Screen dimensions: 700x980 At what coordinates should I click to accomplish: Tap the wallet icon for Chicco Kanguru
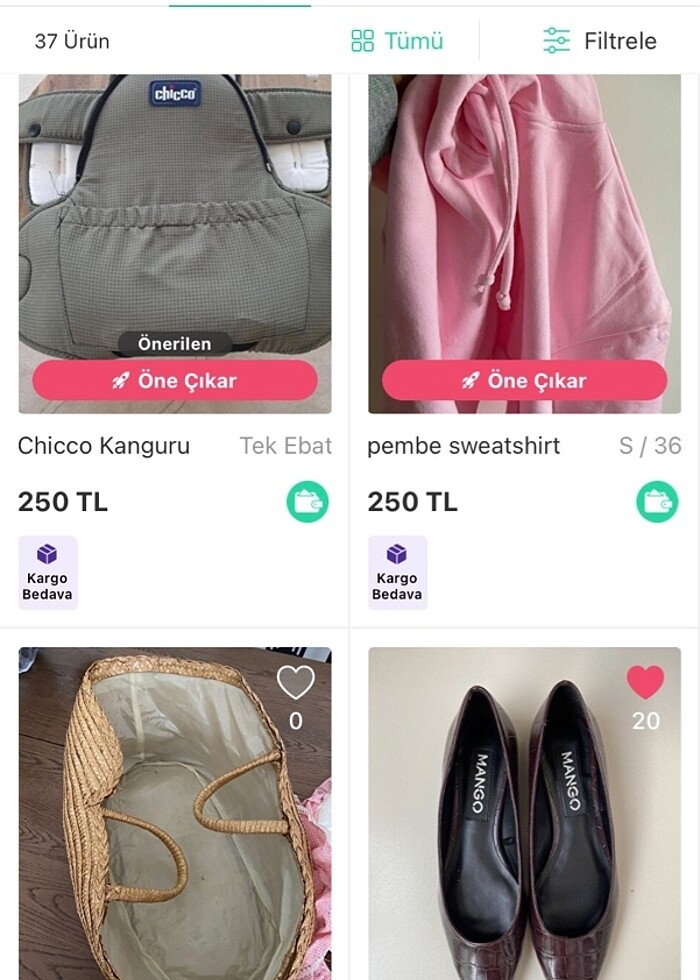[307, 502]
